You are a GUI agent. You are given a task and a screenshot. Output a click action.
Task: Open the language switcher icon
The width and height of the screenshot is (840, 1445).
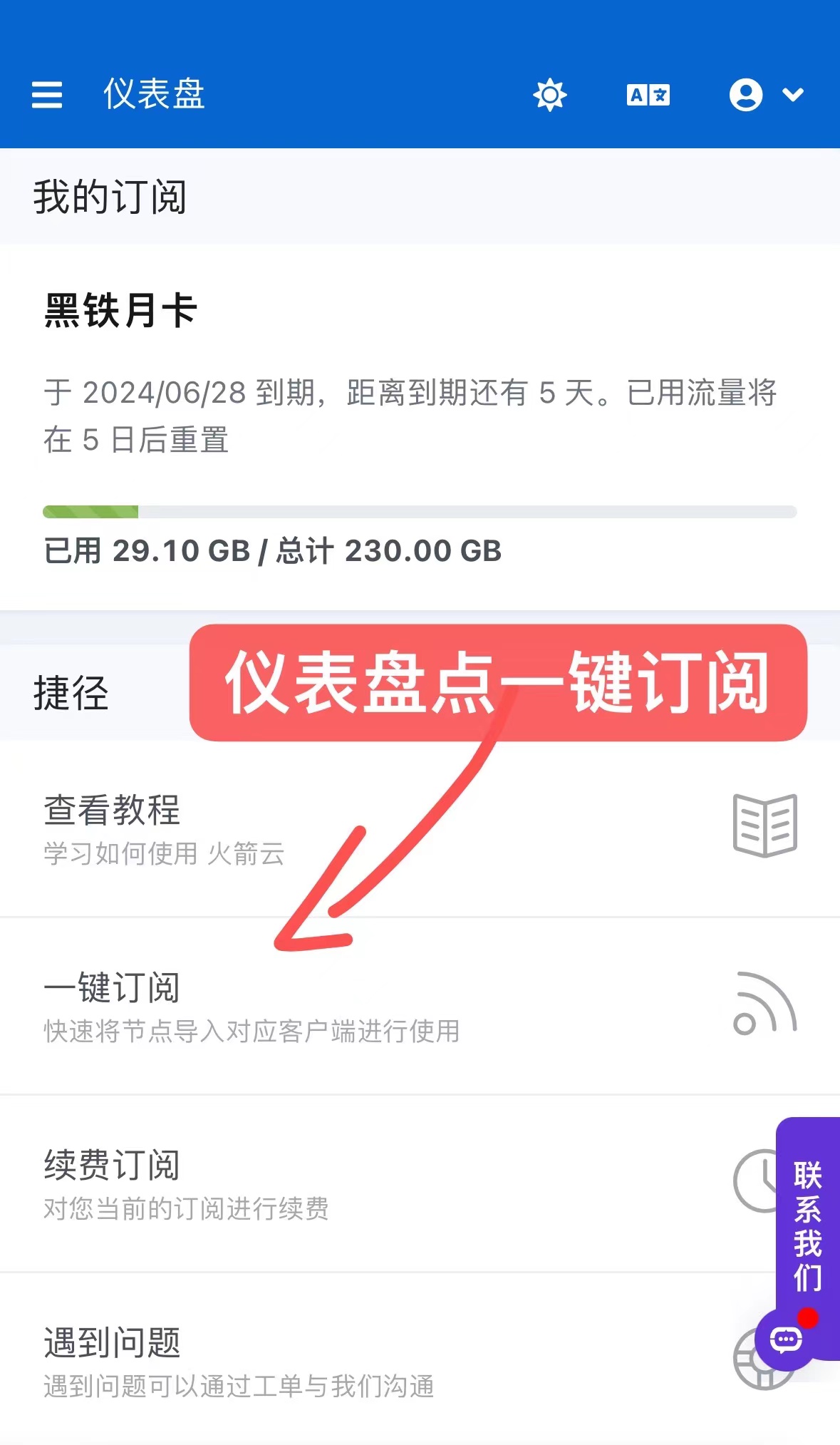pyautogui.click(x=649, y=93)
